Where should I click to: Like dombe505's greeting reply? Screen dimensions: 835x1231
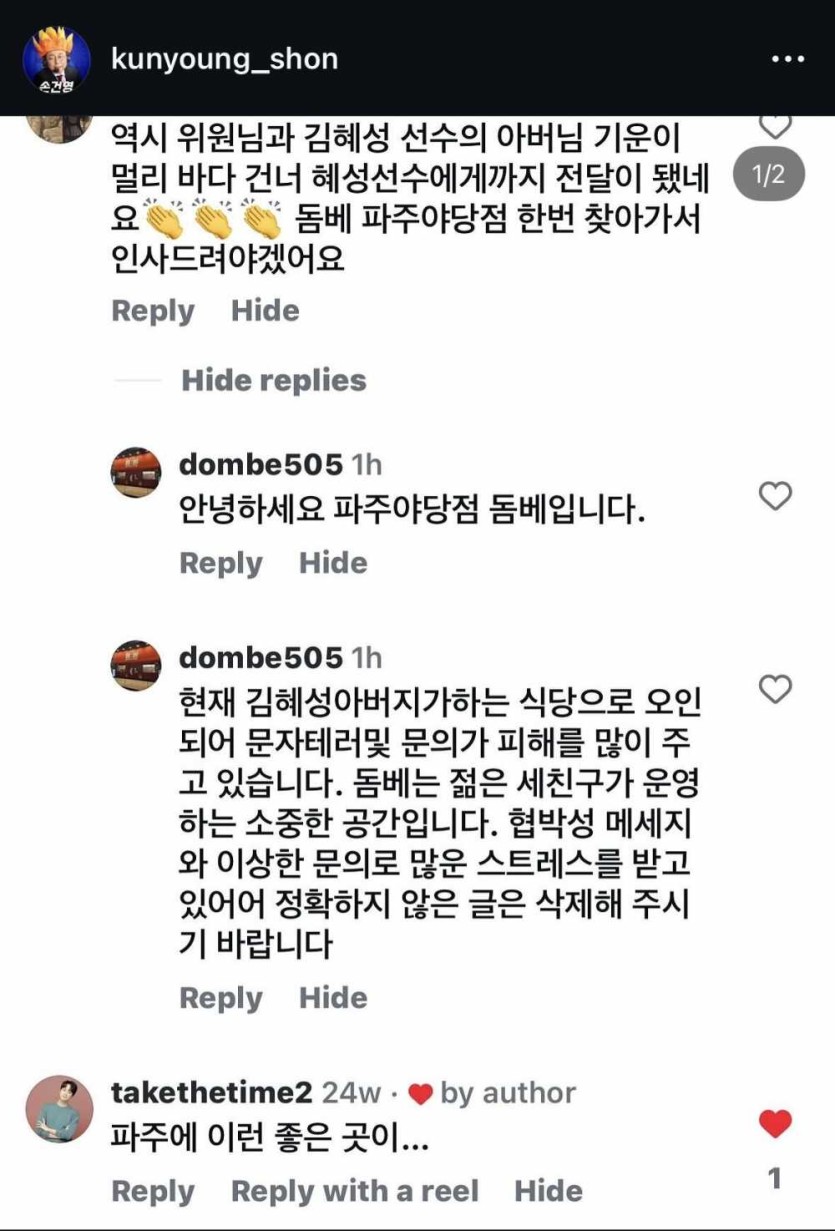(x=776, y=495)
